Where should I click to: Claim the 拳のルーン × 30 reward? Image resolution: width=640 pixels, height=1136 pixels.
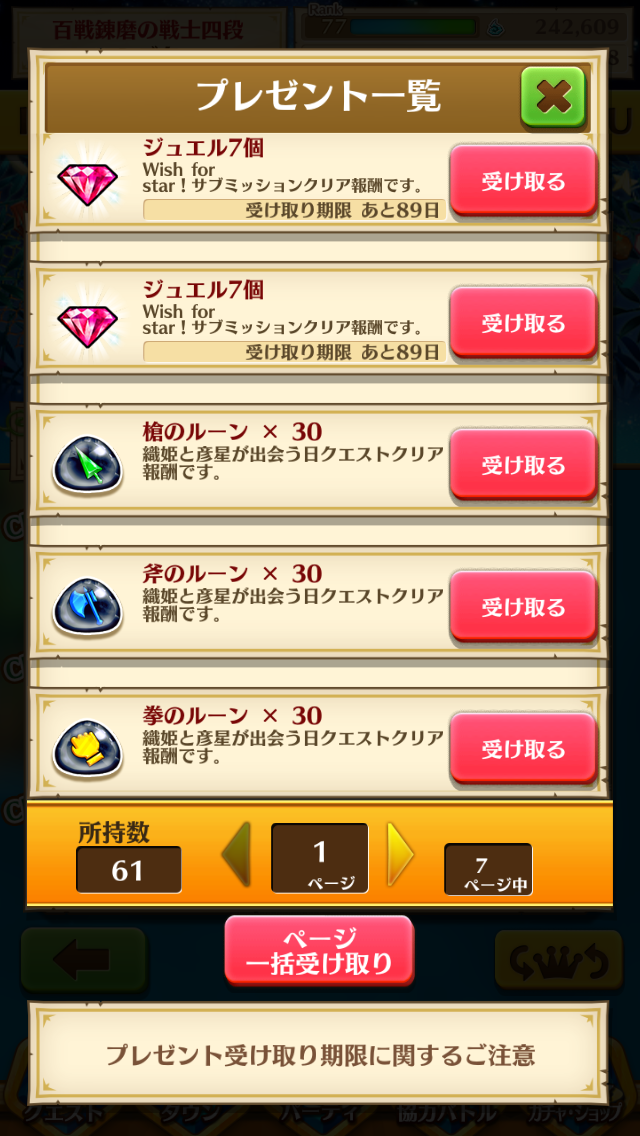pos(522,749)
